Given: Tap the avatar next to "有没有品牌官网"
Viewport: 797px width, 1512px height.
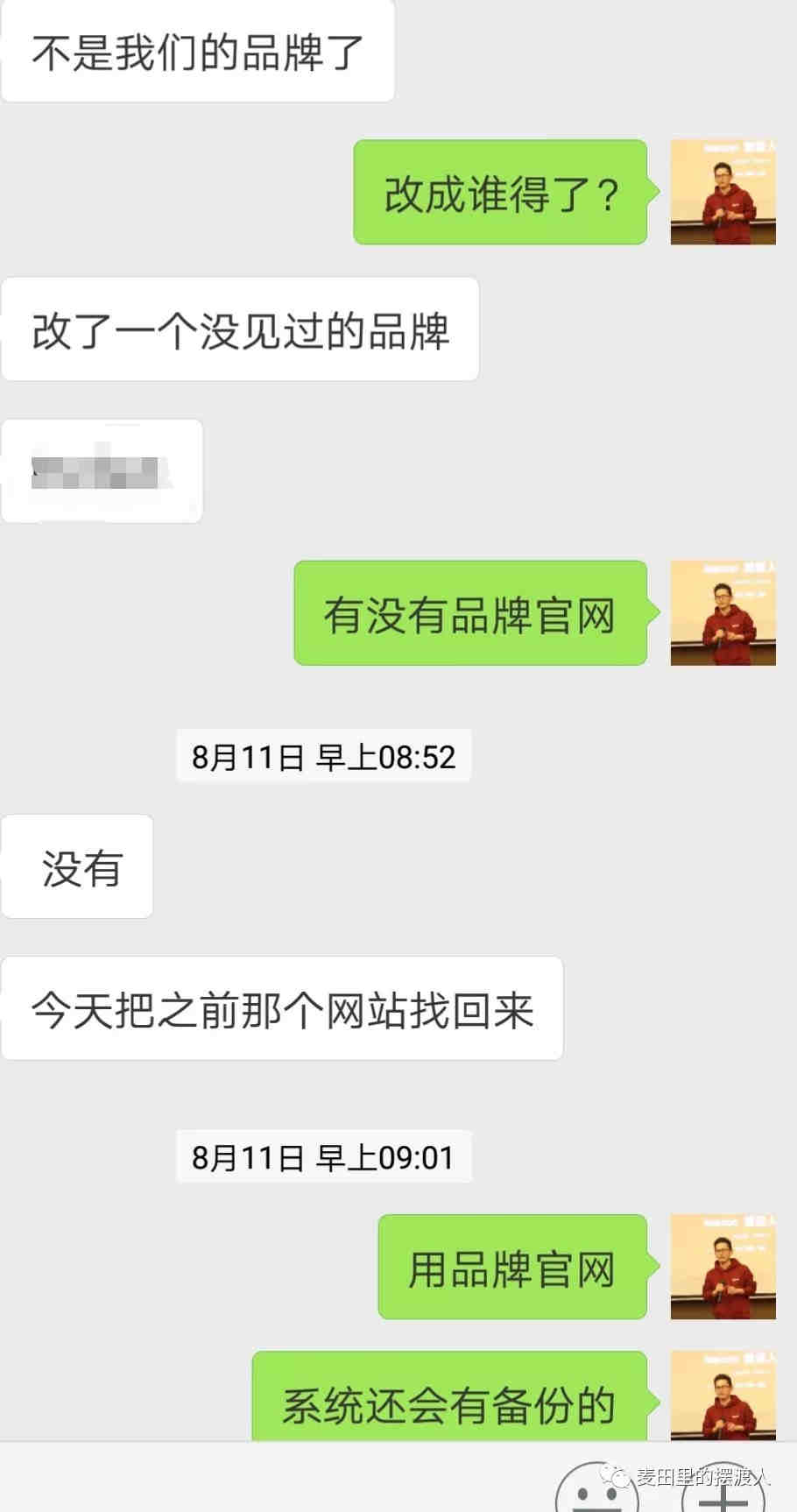Looking at the screenshot, I should click(x=723, y=613).
